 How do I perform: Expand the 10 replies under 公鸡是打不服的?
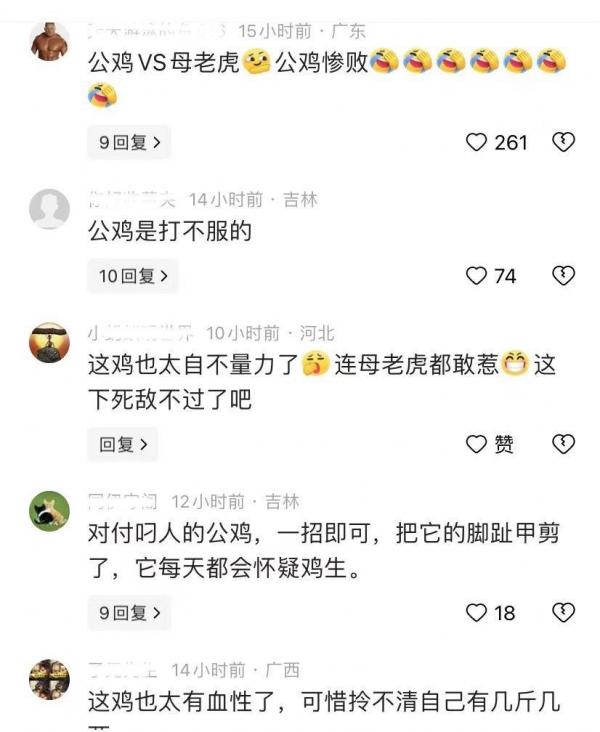click(x=132, y=275)
